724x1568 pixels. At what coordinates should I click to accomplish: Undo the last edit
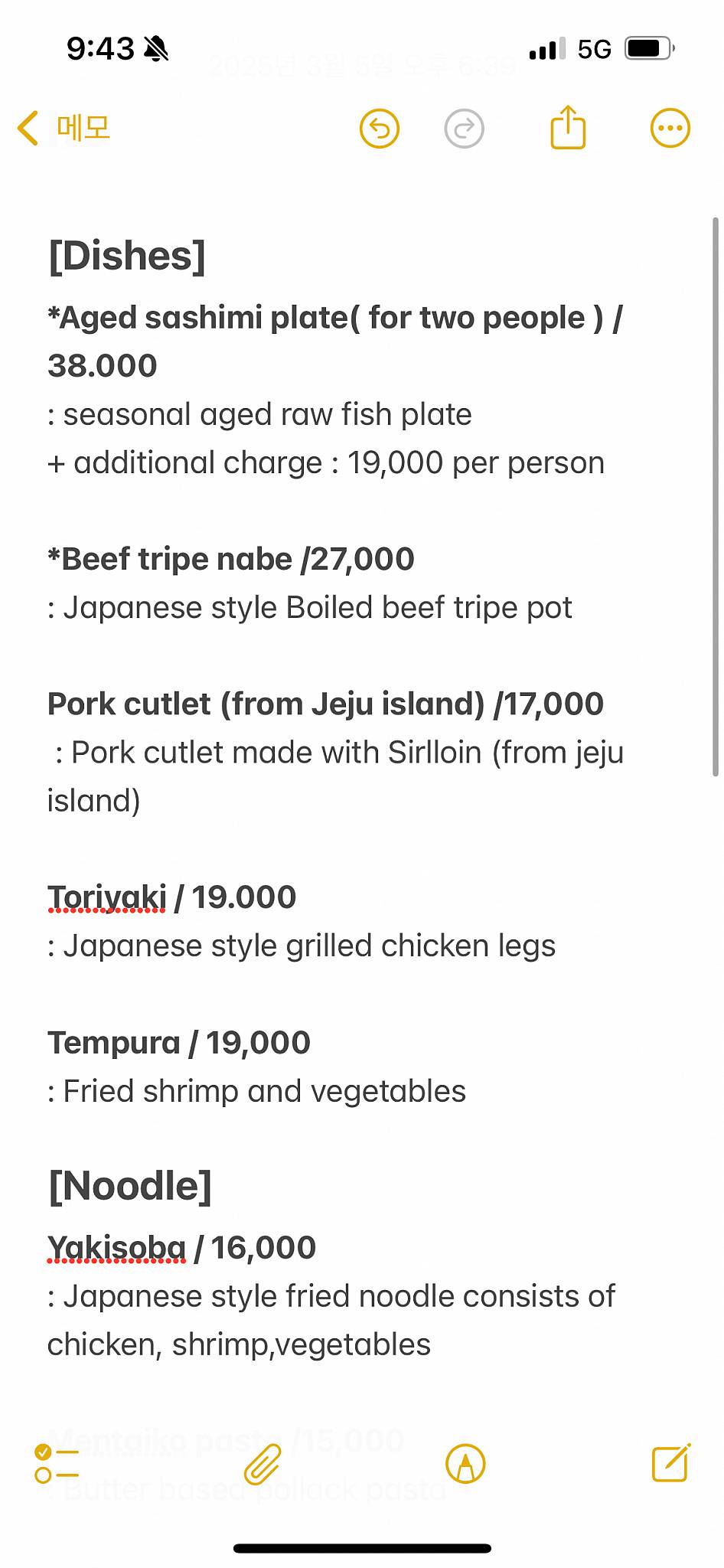[380, 128]
